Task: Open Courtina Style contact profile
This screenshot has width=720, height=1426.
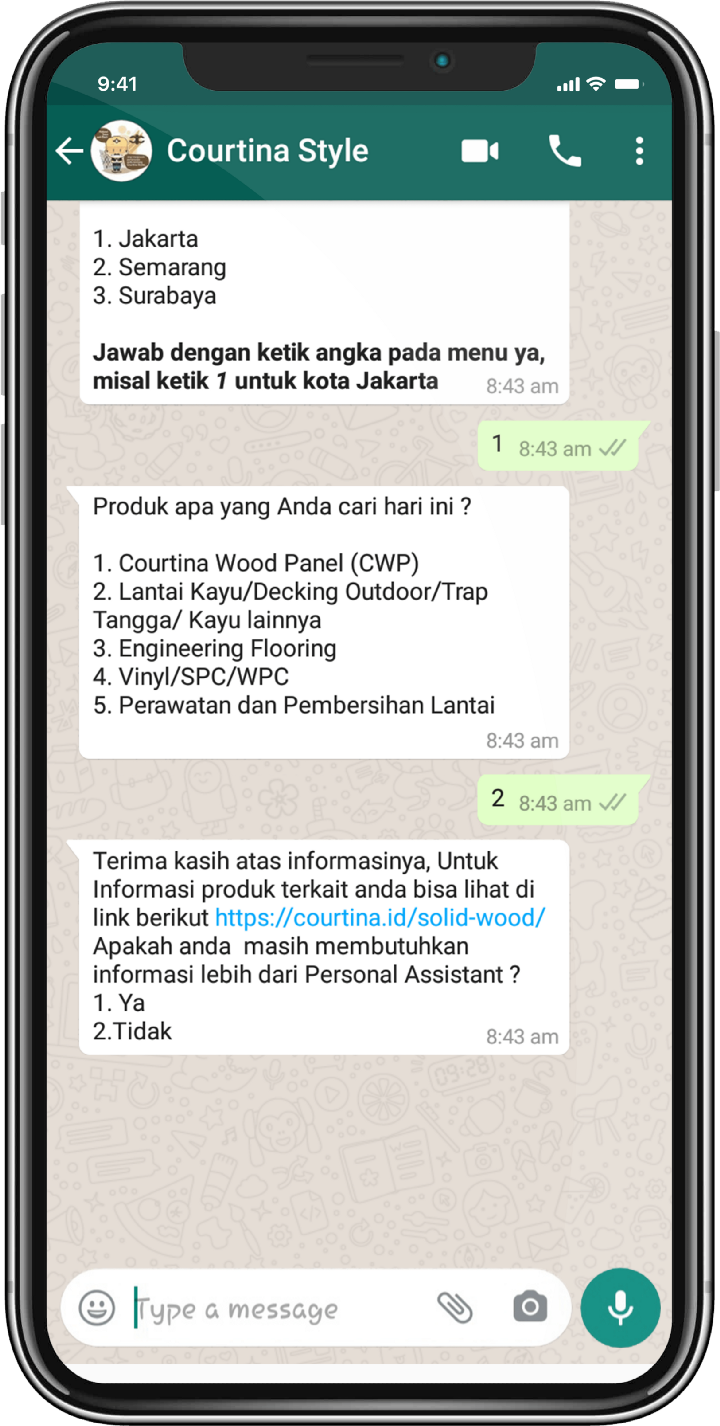Action: tap(267, 151)
